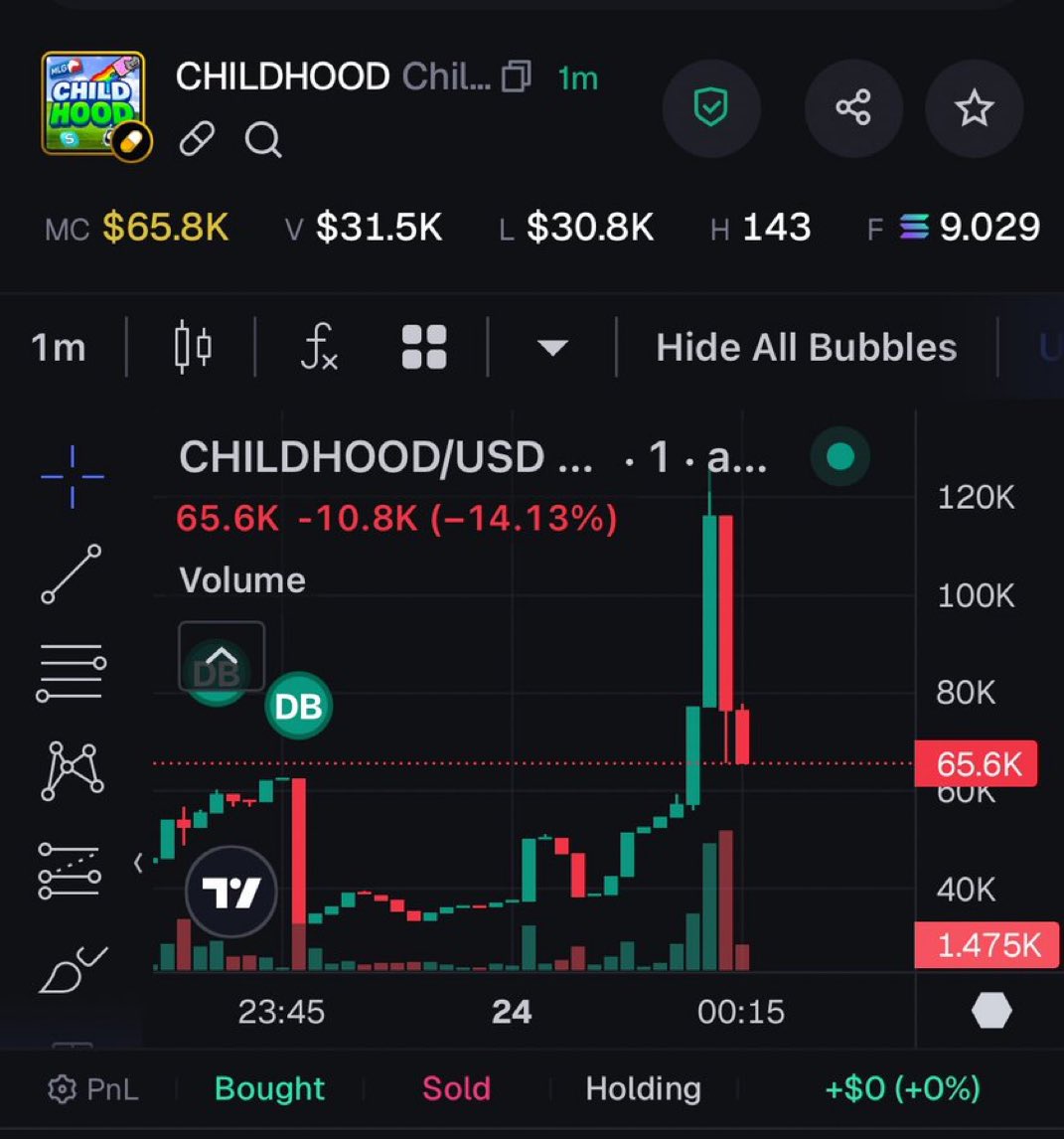This screenshot has width=1064, height=1139.
Task: Open PnL settings gear
Action: click(62, 1089)
